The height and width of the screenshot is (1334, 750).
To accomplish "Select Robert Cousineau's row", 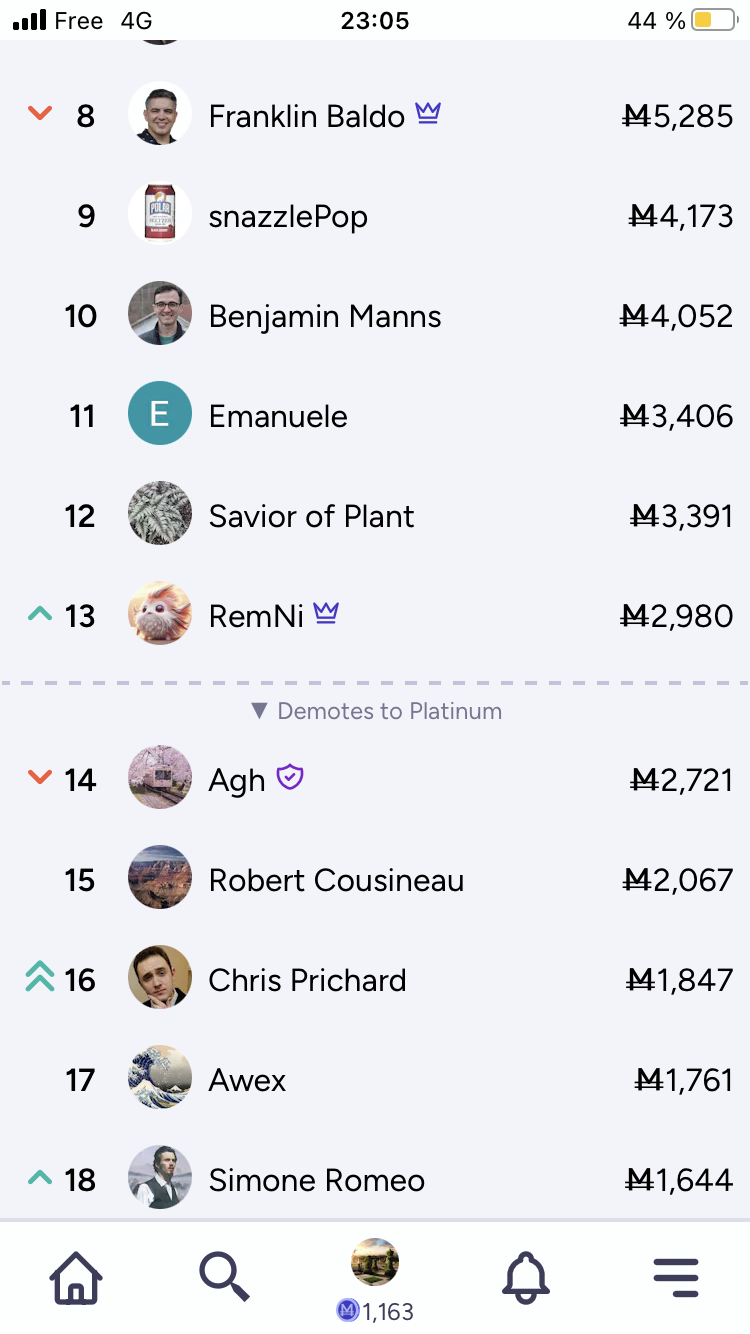I will (375, 880).
